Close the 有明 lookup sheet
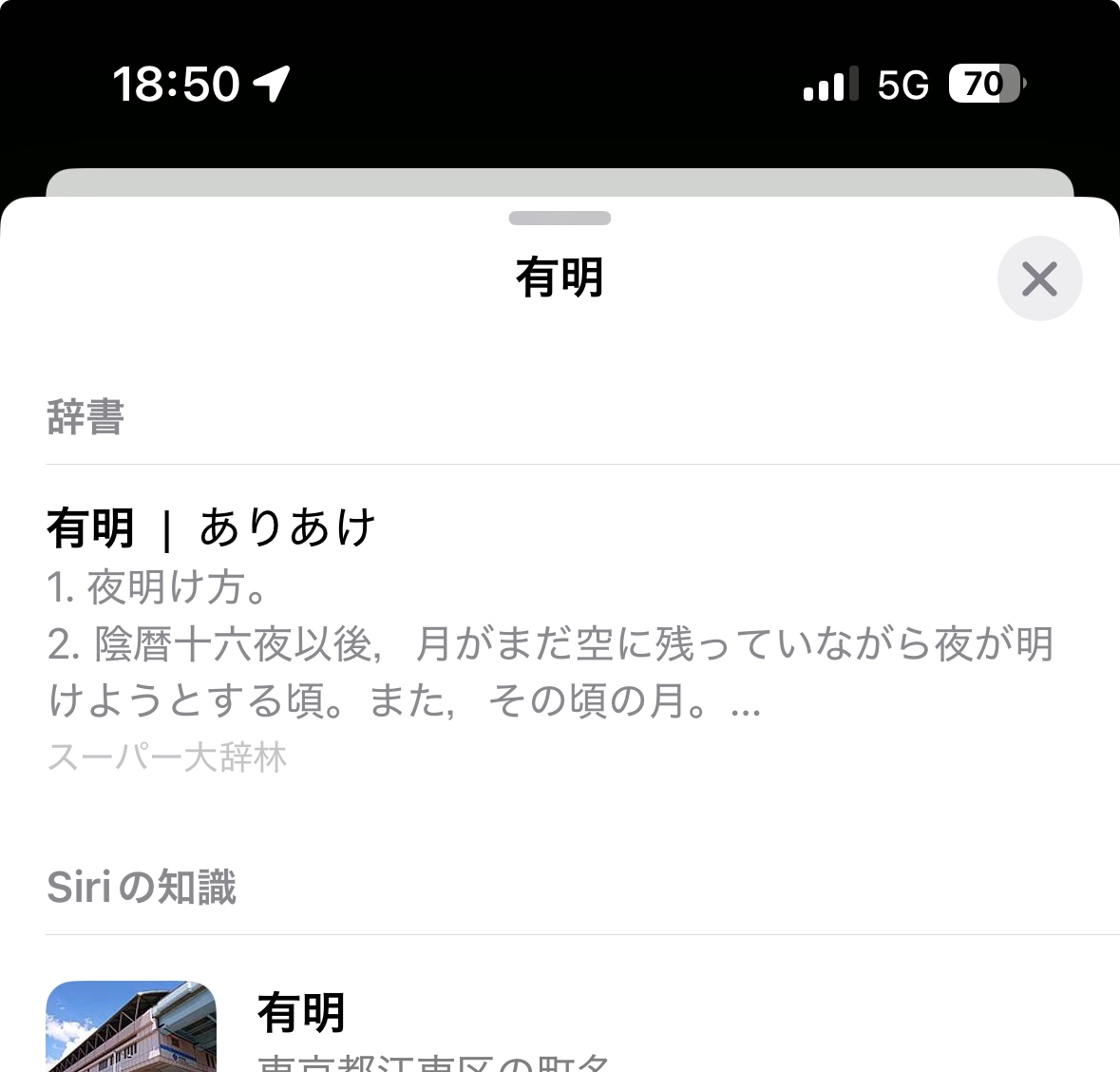 pos(1039,278)
